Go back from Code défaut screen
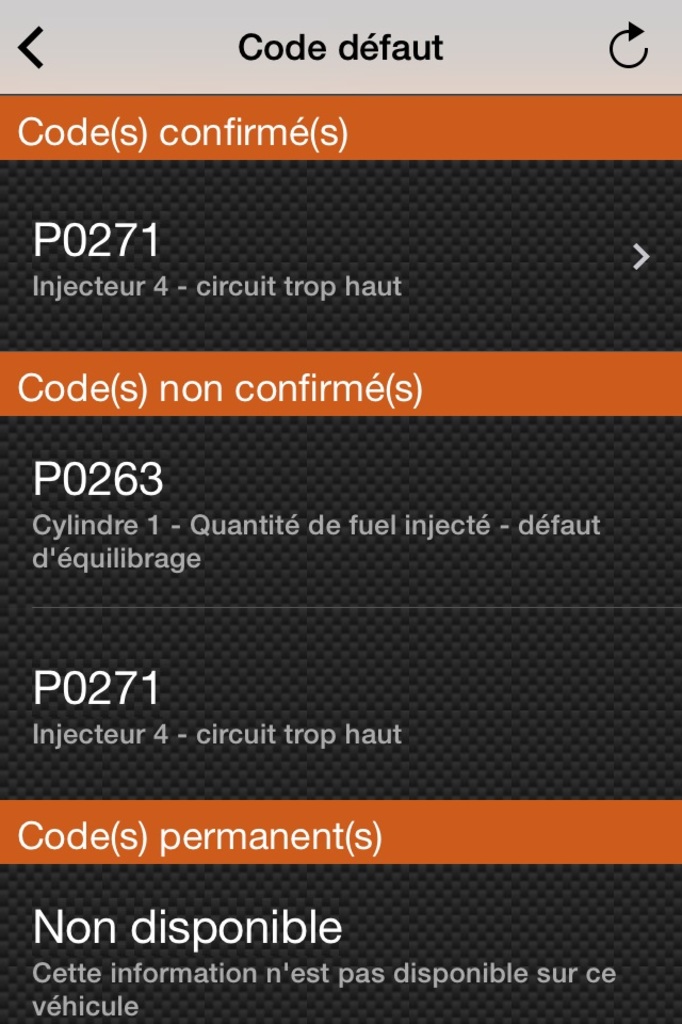Viewport: 682px width, 1024px height. (x=32, y=48)
